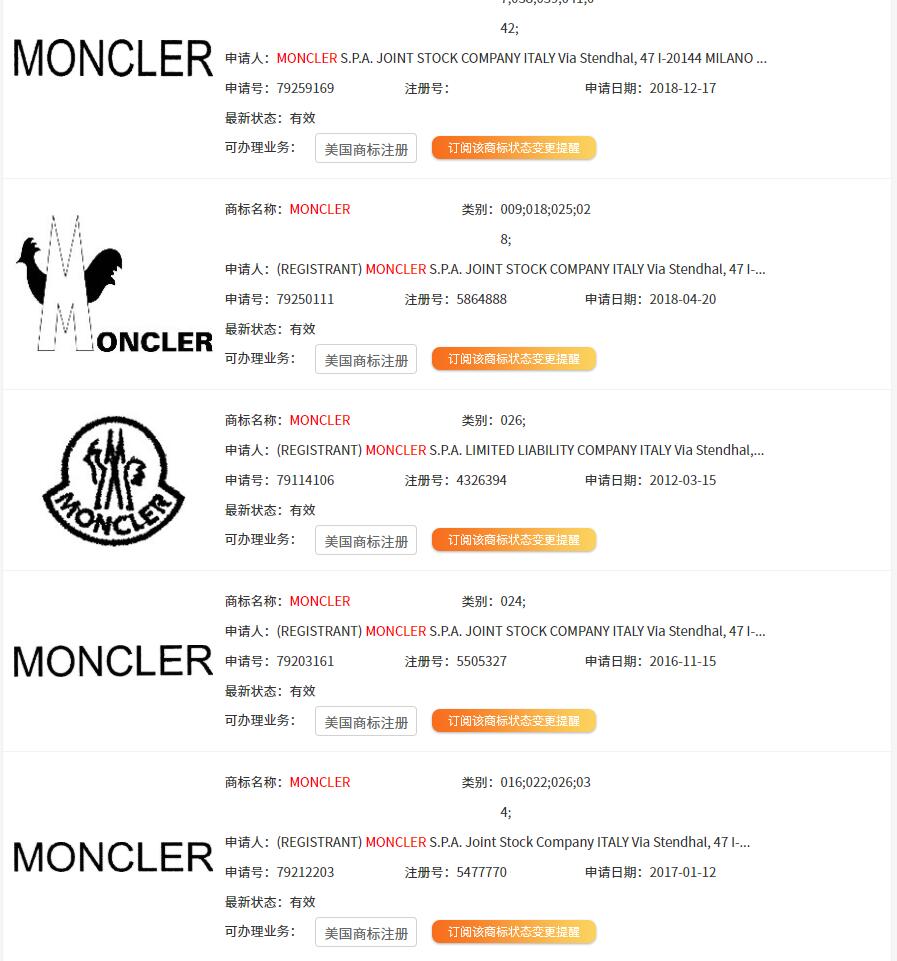
Task: Subscribe to status change reminders for 79250111
Action: pyautogui.click(x=513, y=359)
